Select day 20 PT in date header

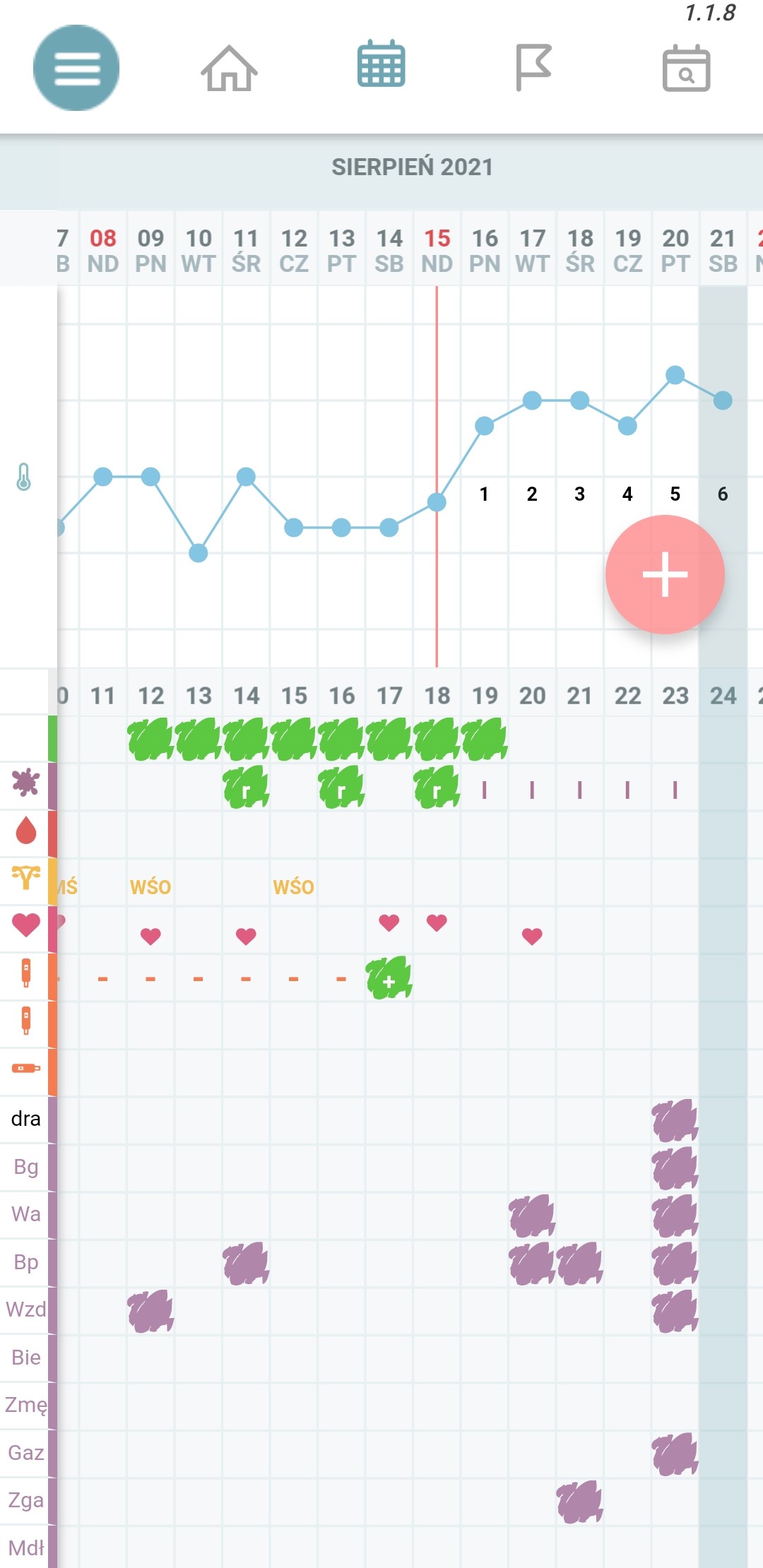675,250
